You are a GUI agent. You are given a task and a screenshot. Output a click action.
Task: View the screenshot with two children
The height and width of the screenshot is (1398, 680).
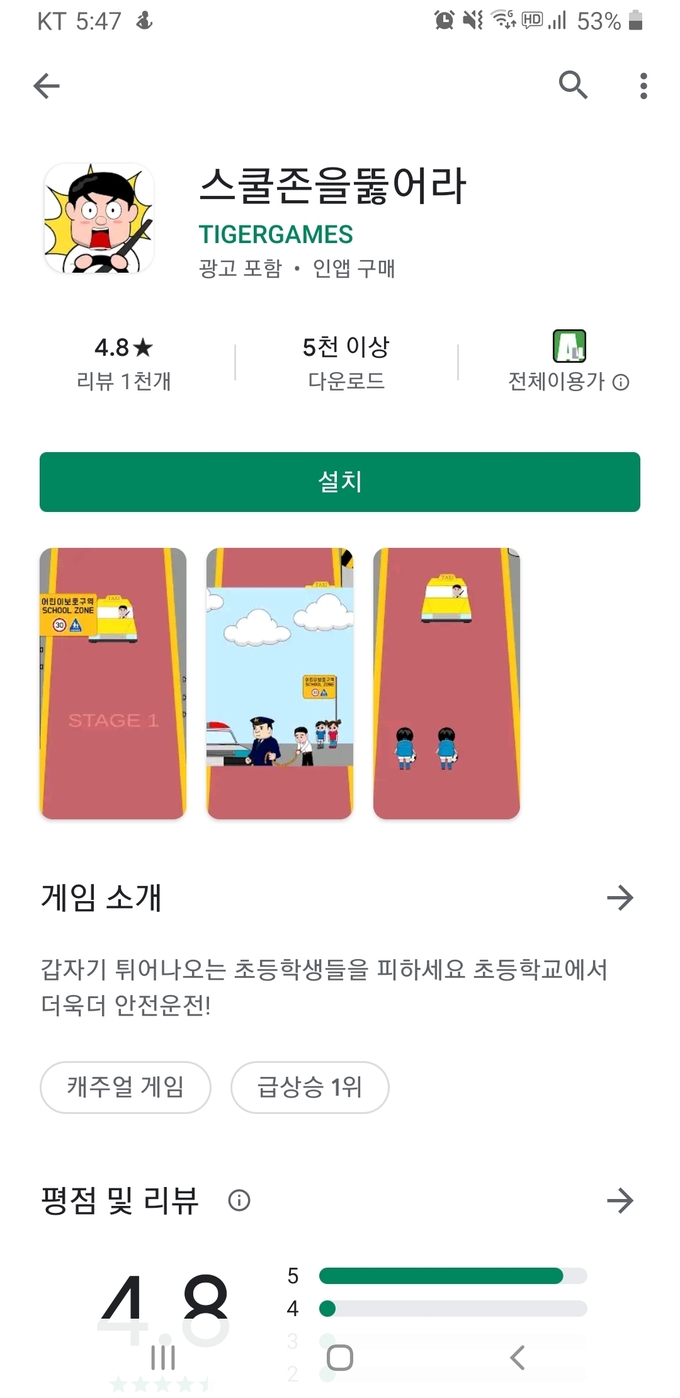tap(446, 683)
